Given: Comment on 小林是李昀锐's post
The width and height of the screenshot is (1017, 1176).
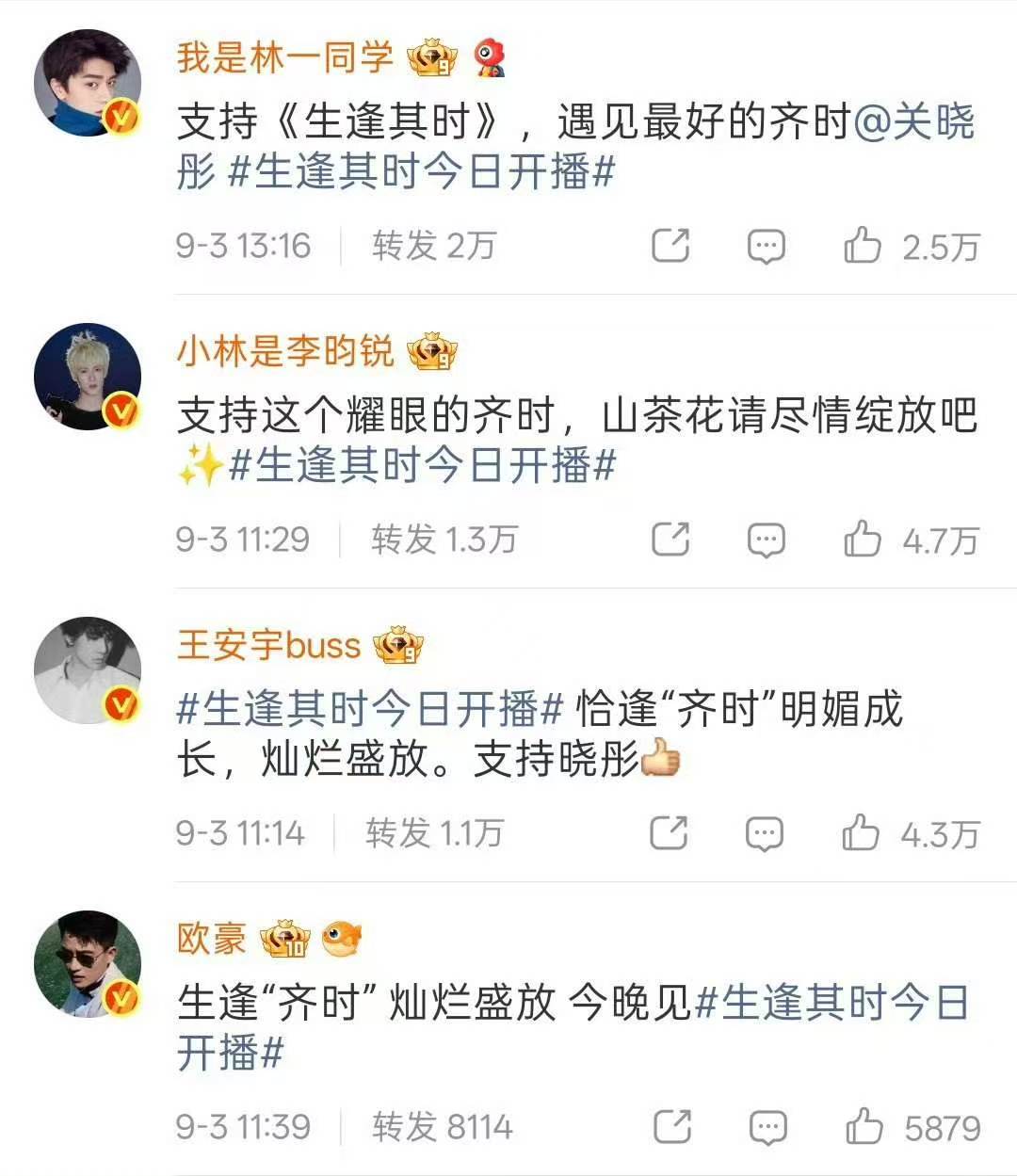Looking at the screenshot, I should click(x=766, y=540).
